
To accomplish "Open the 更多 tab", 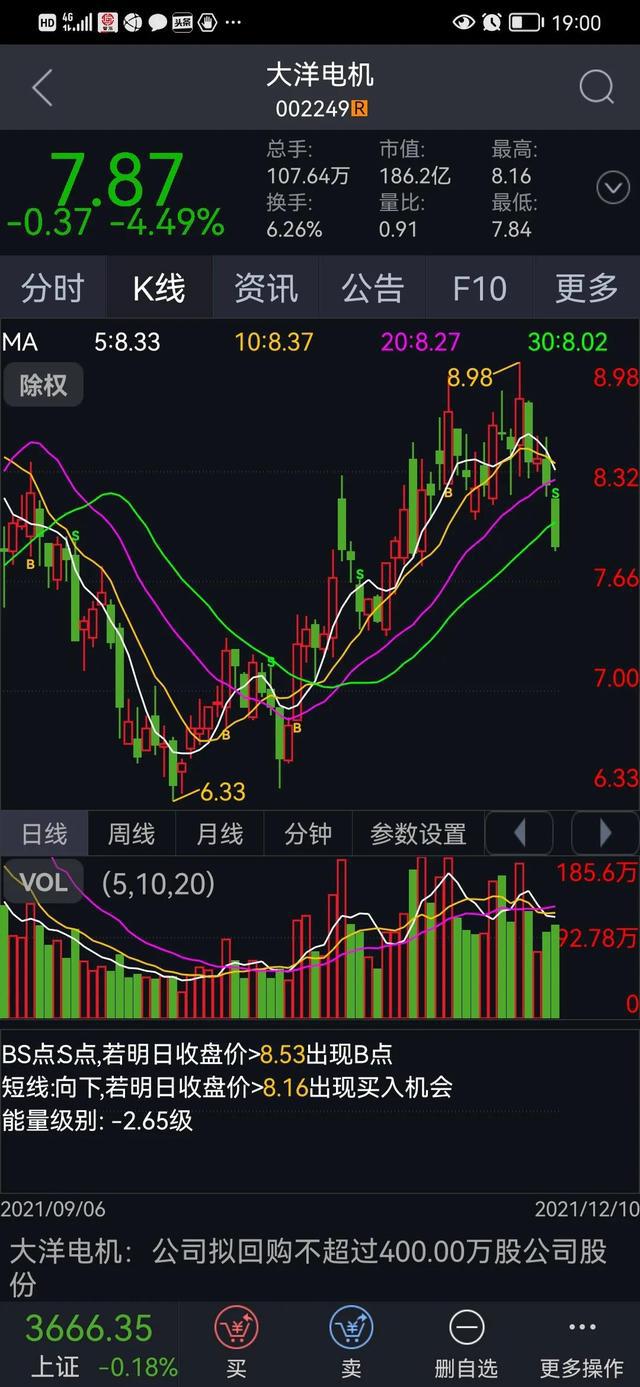I will coord(587,289).
